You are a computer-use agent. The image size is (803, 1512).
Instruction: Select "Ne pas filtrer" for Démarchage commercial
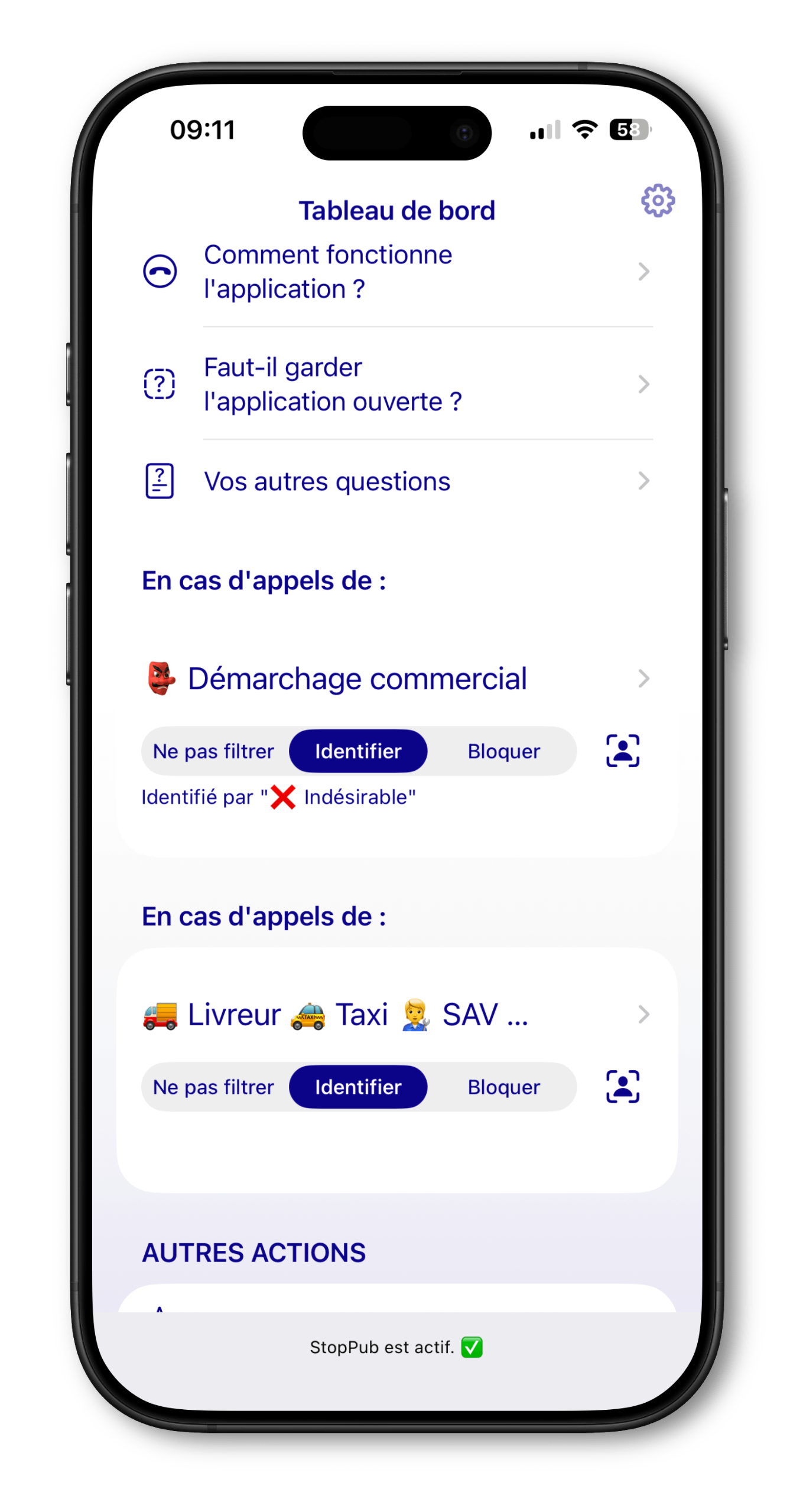point(213,751)
